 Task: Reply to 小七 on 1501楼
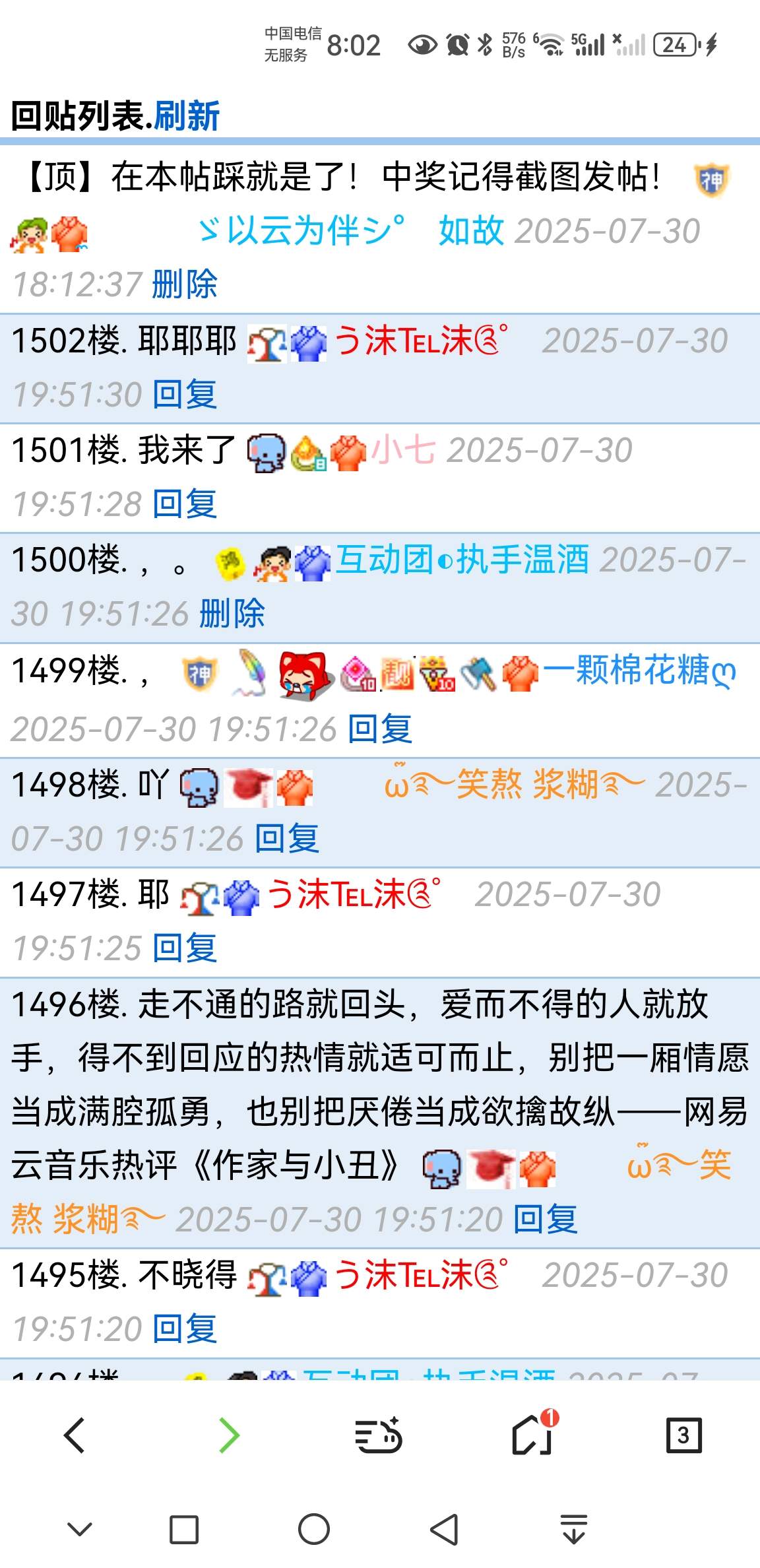[x=184, y=504]
